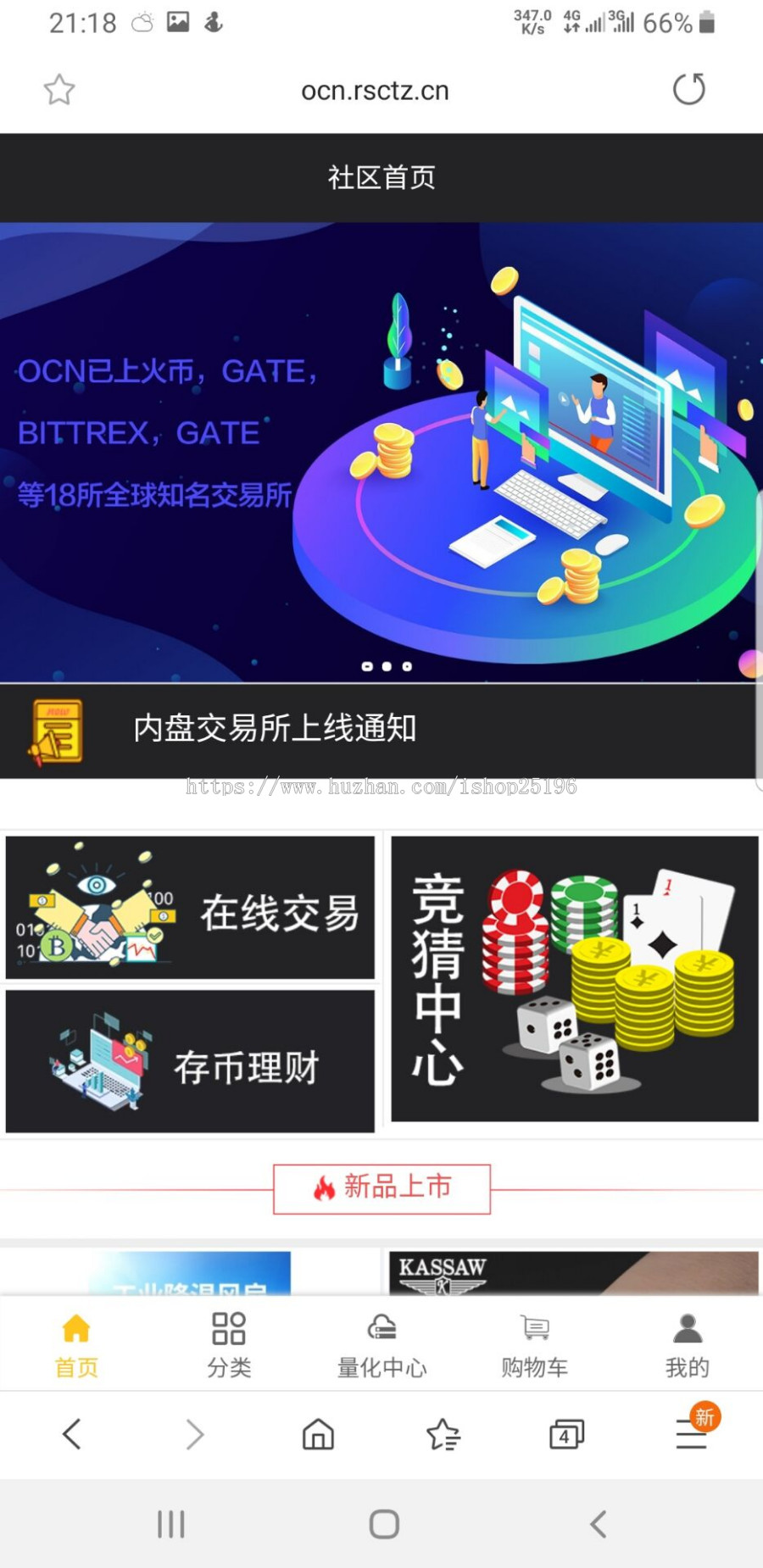The width and height of the screenshot is (763, 1568).
Task: Tap the 新品上市 new products button
Action: pyautogui.click(x=381, y=1187)
